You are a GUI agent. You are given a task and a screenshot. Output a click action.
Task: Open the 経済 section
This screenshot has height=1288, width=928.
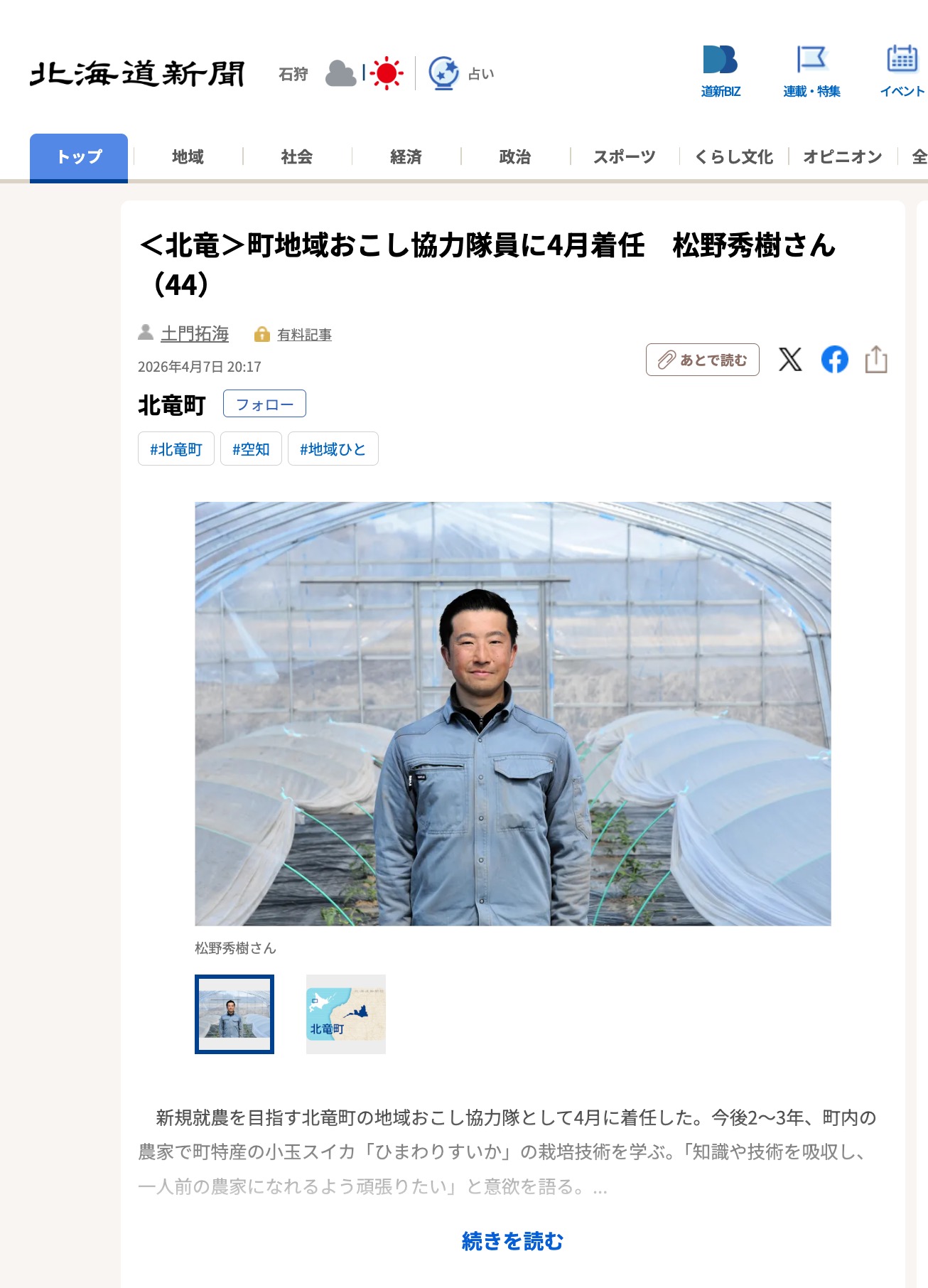406,157
